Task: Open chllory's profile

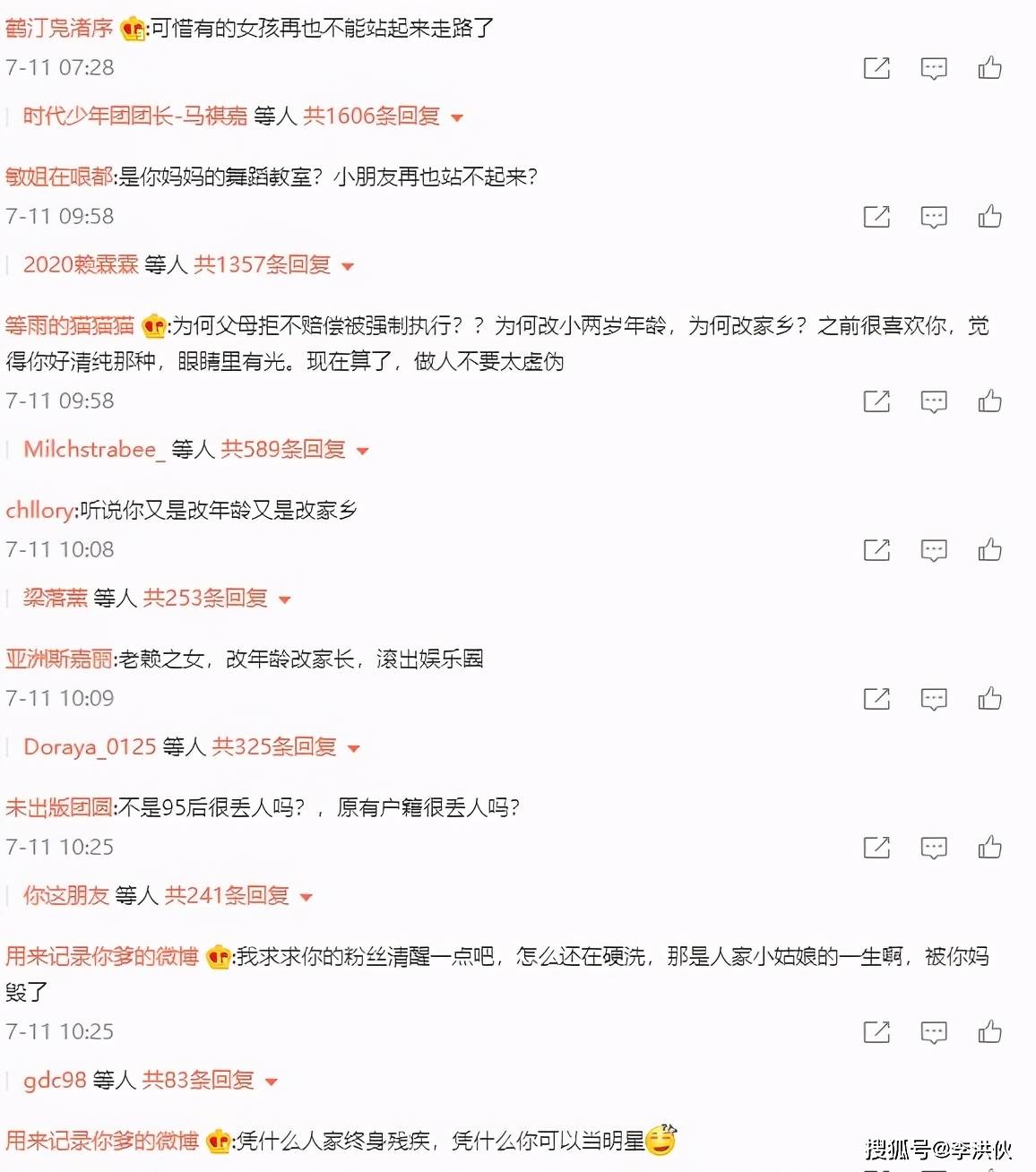Action: coord(39,511)
